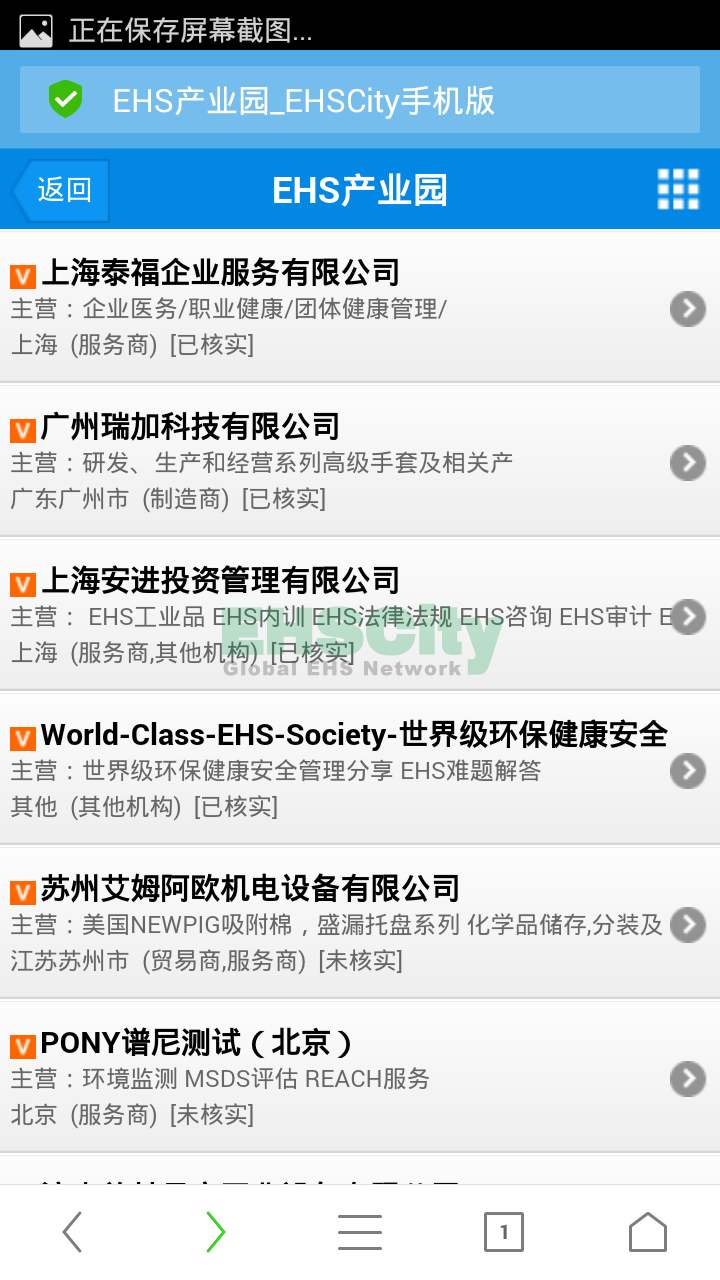Image resolution: width=720 pixels, height=1280 pixels.
Task: Go forward in the browser toolbar
Action: coord(215,1232)
